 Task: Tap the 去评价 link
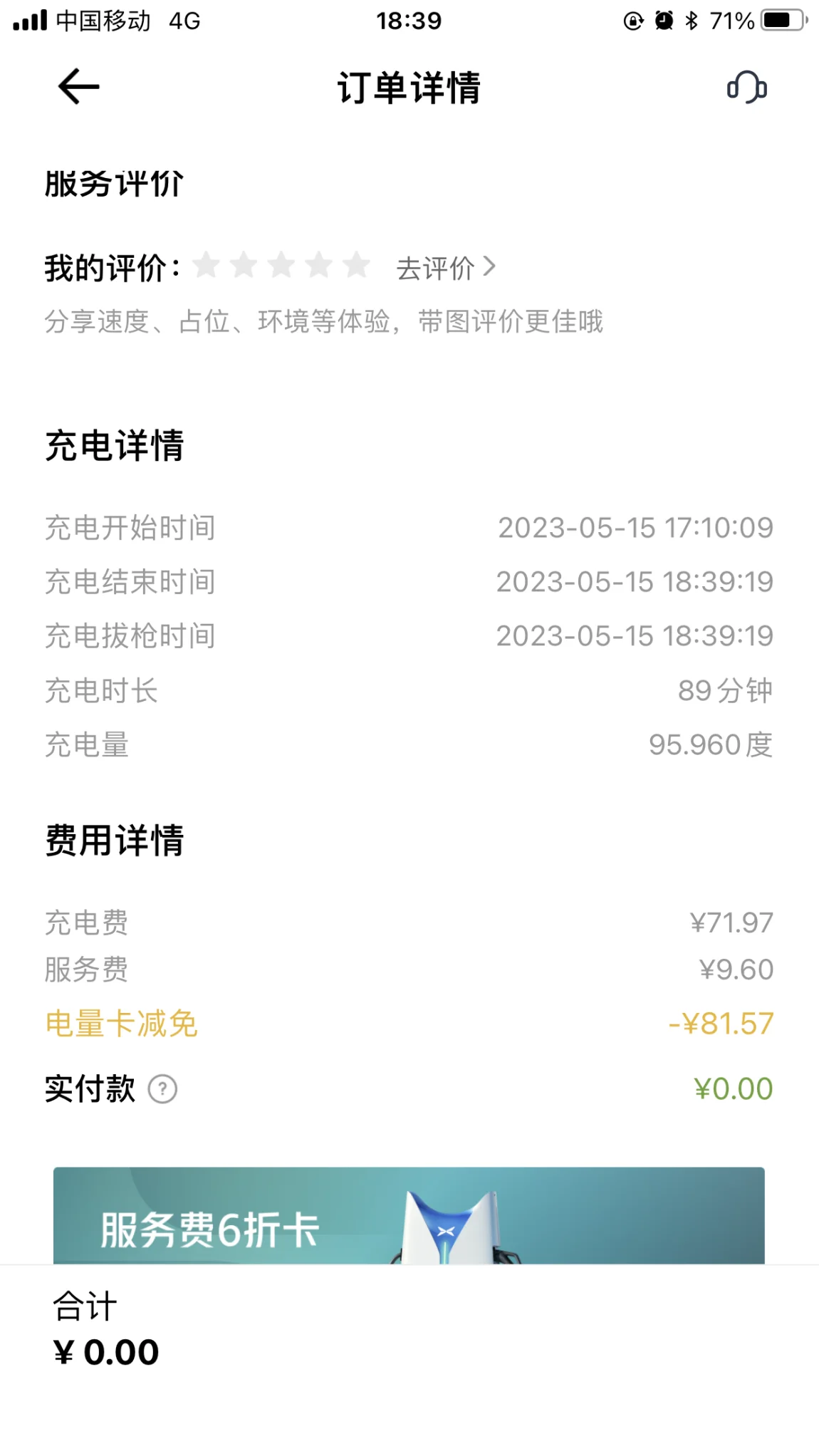click(x=446, y=268)
